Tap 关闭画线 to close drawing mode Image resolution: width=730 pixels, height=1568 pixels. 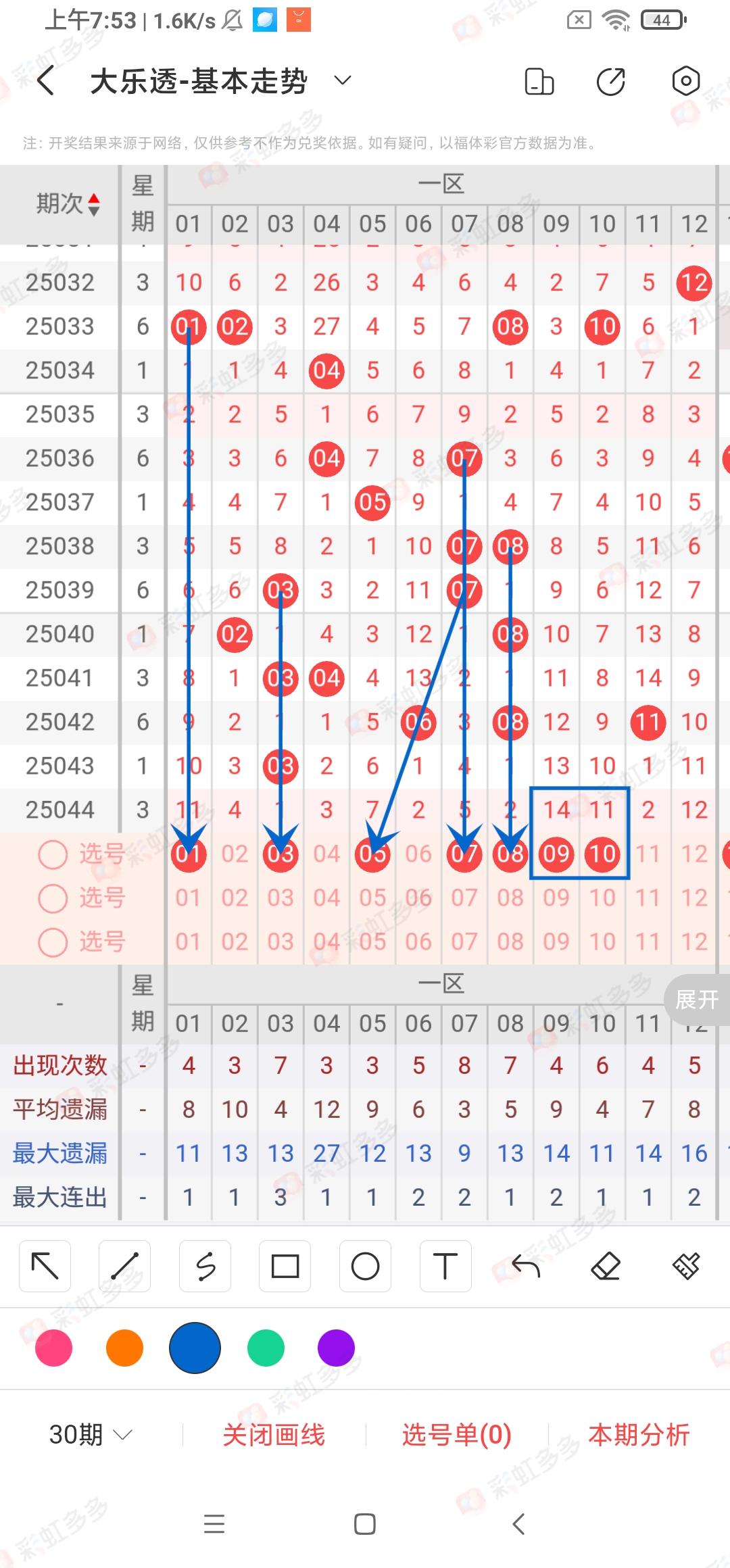click(x=274, y=1434)
